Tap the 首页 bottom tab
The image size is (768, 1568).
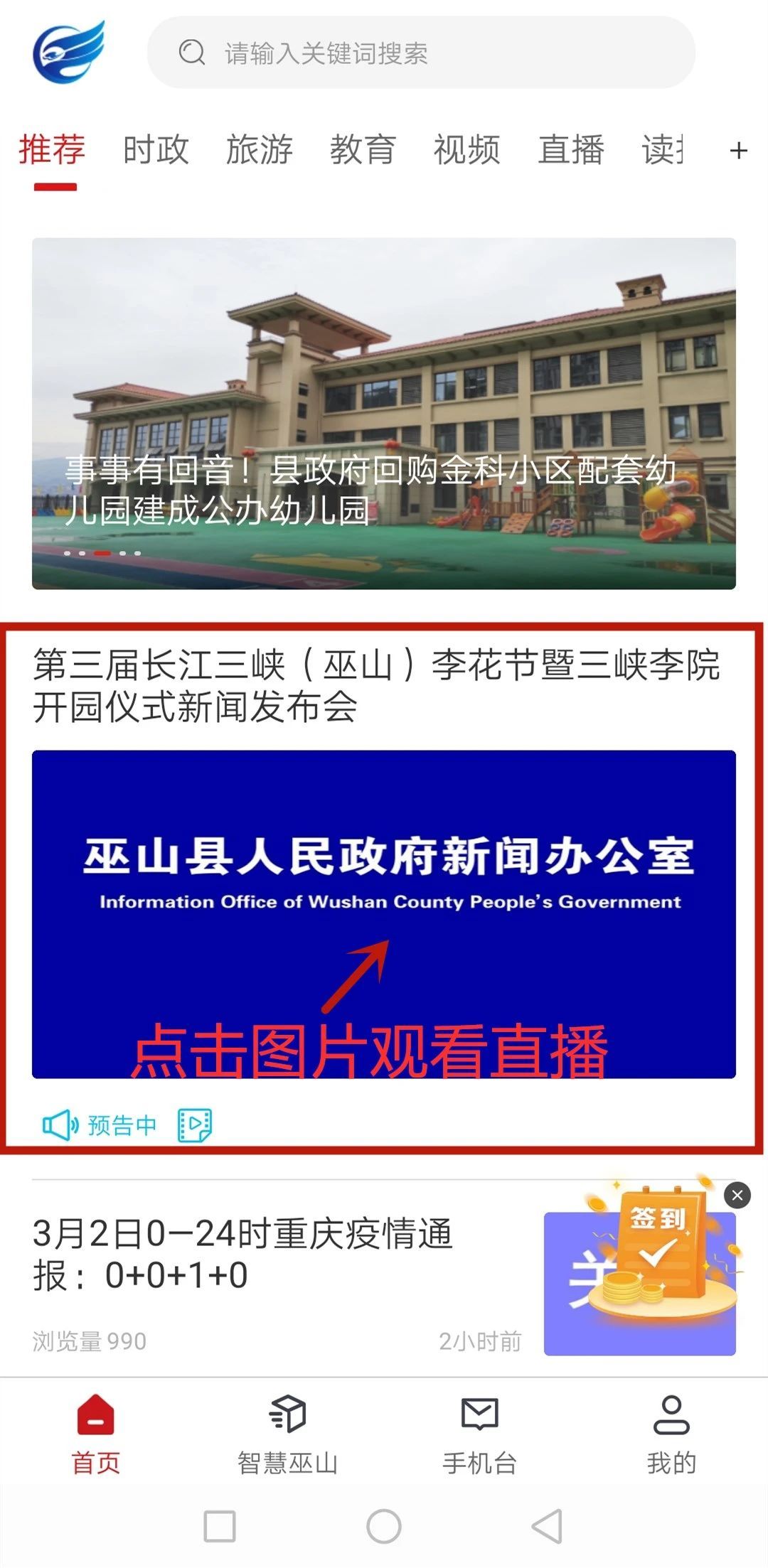tap(95, 1434)
